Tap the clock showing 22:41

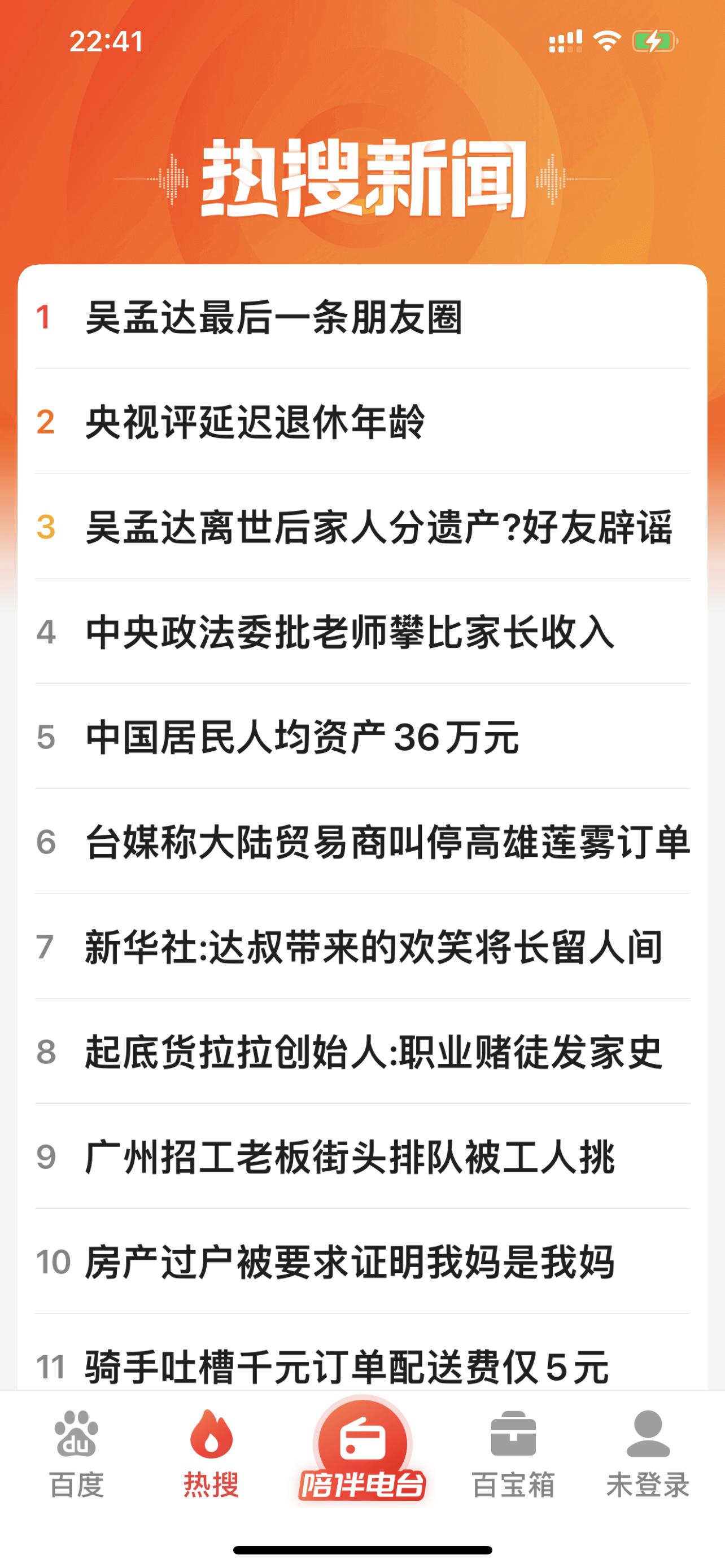[x=104, y=40]
